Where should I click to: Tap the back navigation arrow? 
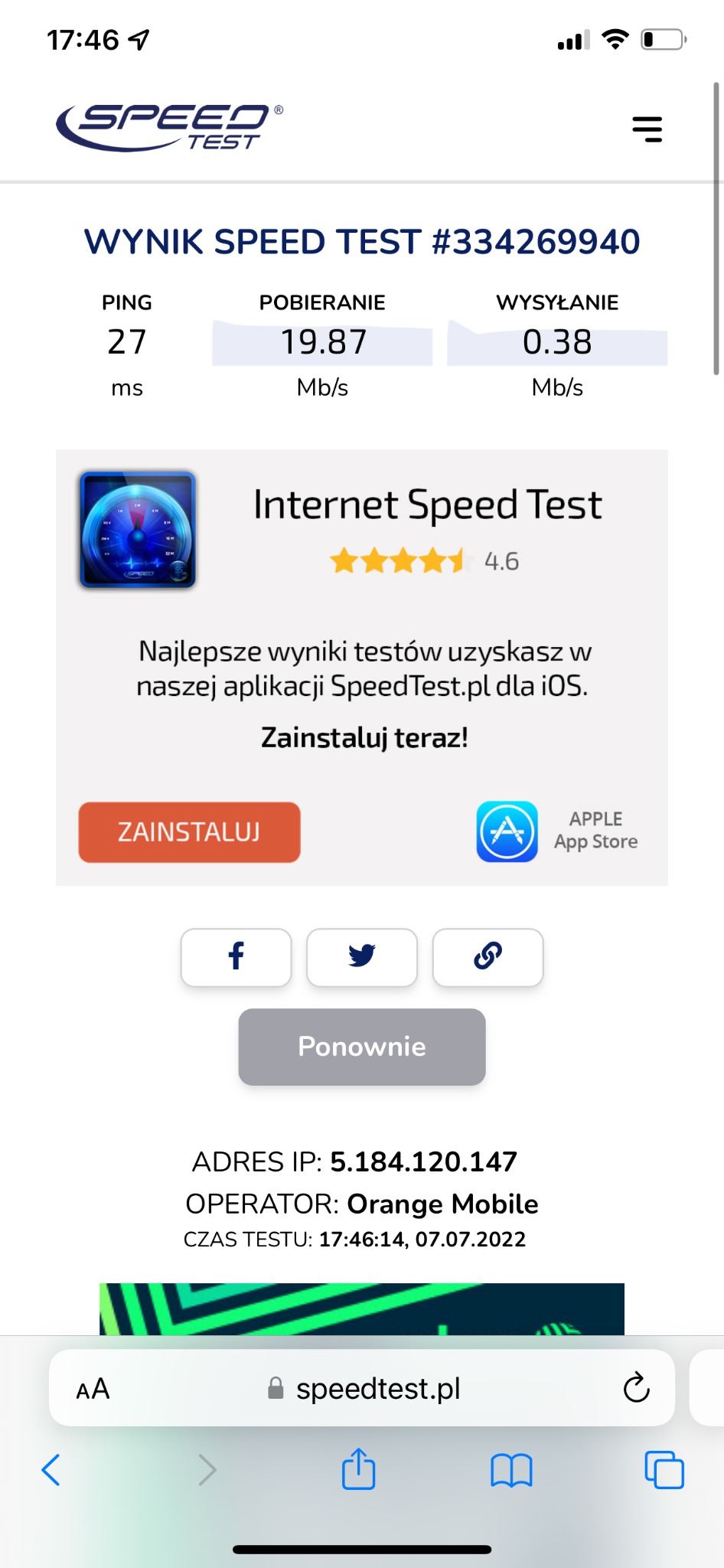pyautogui.click(x=51, y=1468)
